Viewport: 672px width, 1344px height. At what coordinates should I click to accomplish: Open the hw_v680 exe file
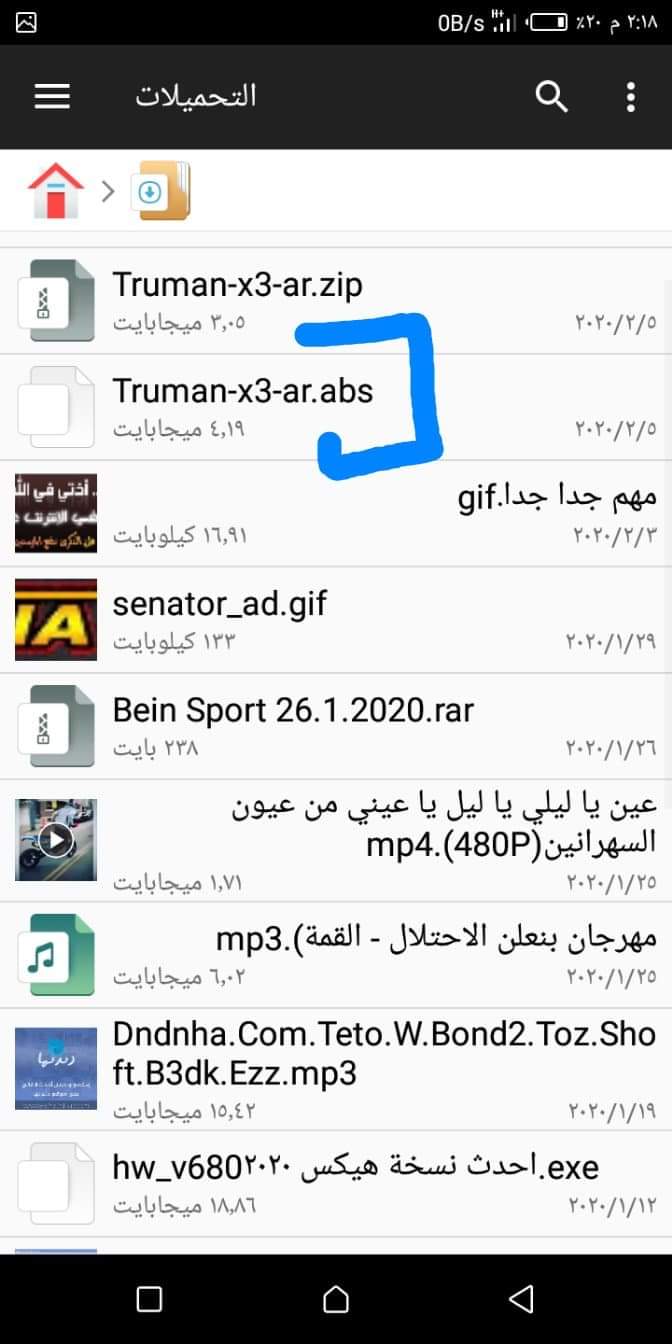point(356,1167)
